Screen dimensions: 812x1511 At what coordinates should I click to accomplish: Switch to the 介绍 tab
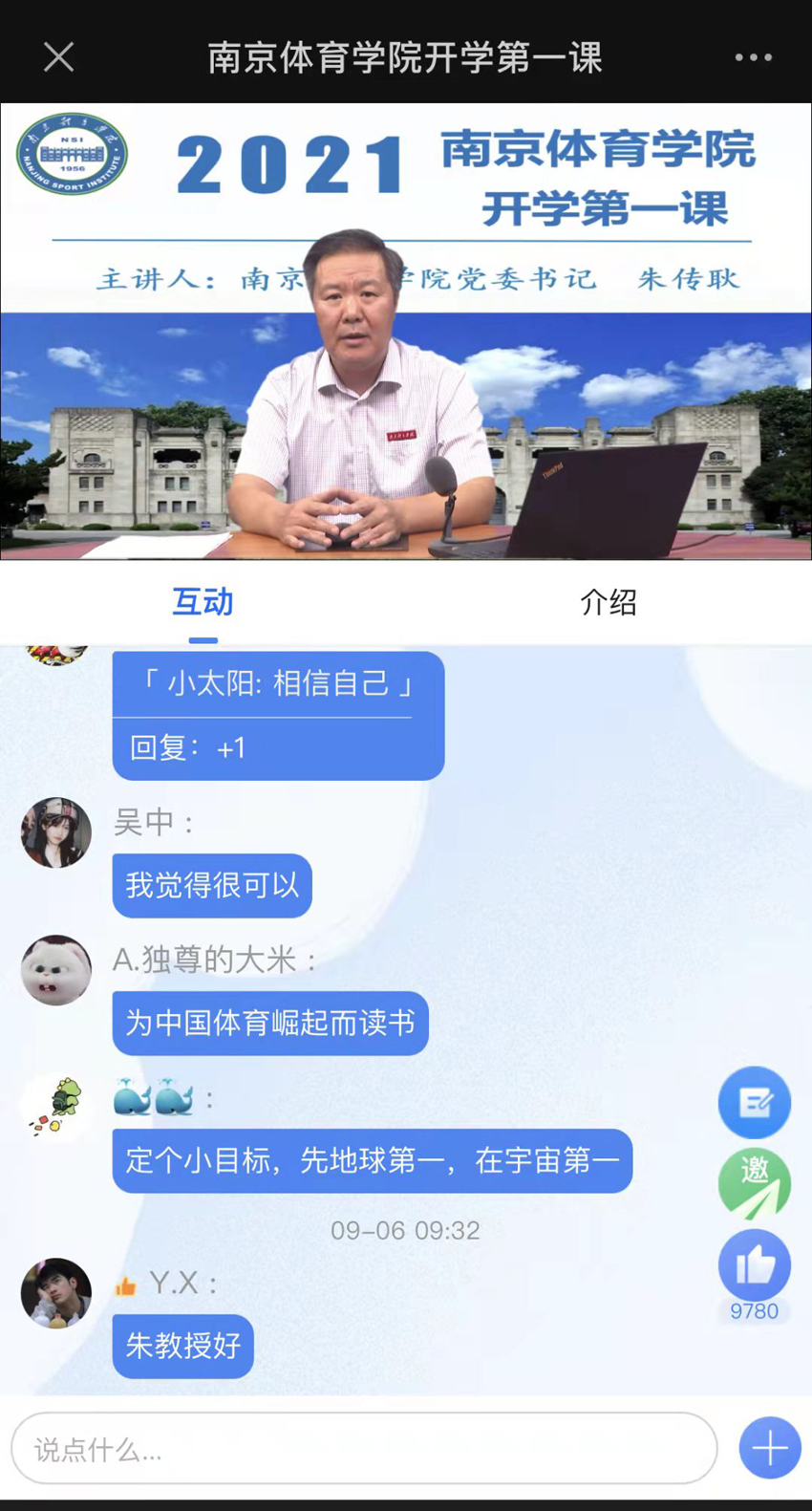(608, 602)
